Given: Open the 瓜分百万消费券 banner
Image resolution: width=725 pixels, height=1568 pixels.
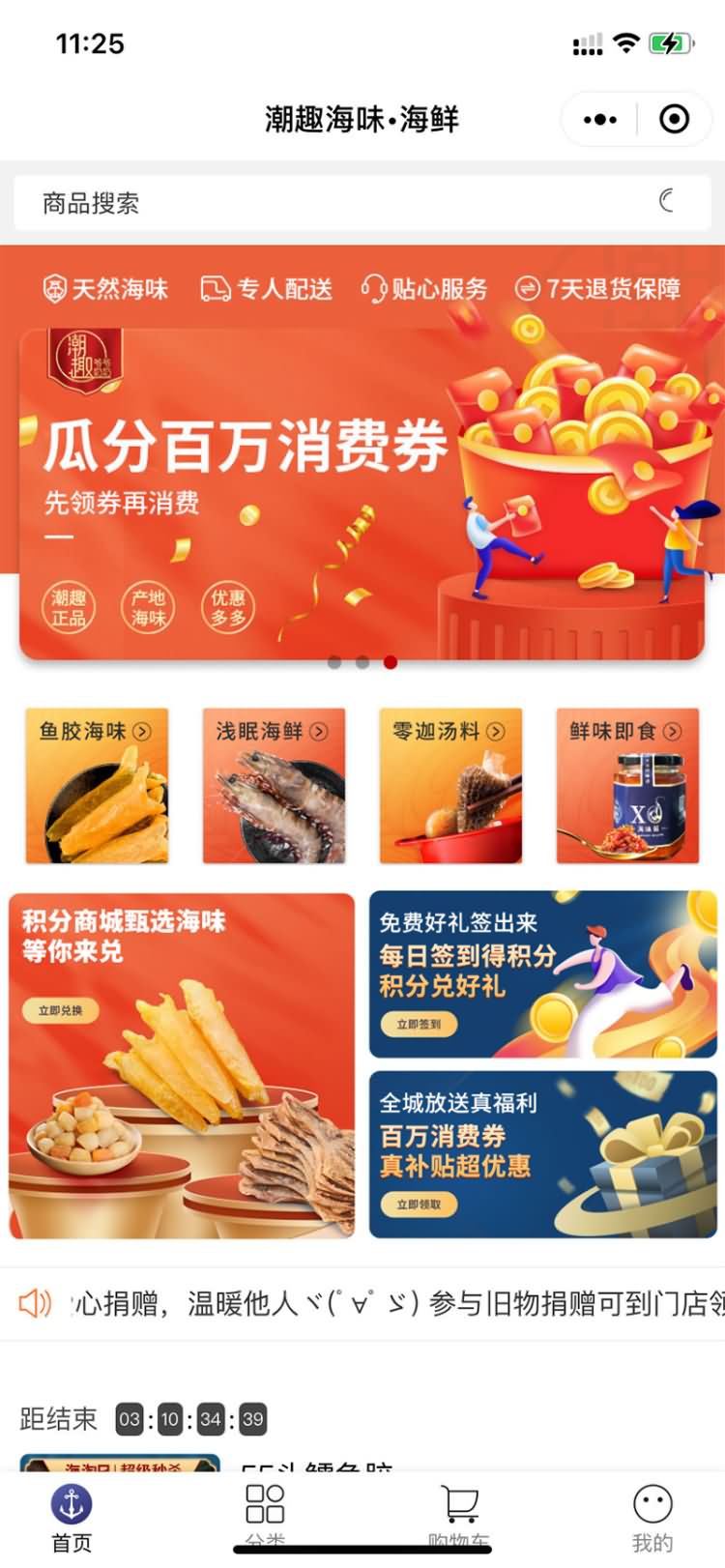Looking at the screenshot, I should coord(362,493).
